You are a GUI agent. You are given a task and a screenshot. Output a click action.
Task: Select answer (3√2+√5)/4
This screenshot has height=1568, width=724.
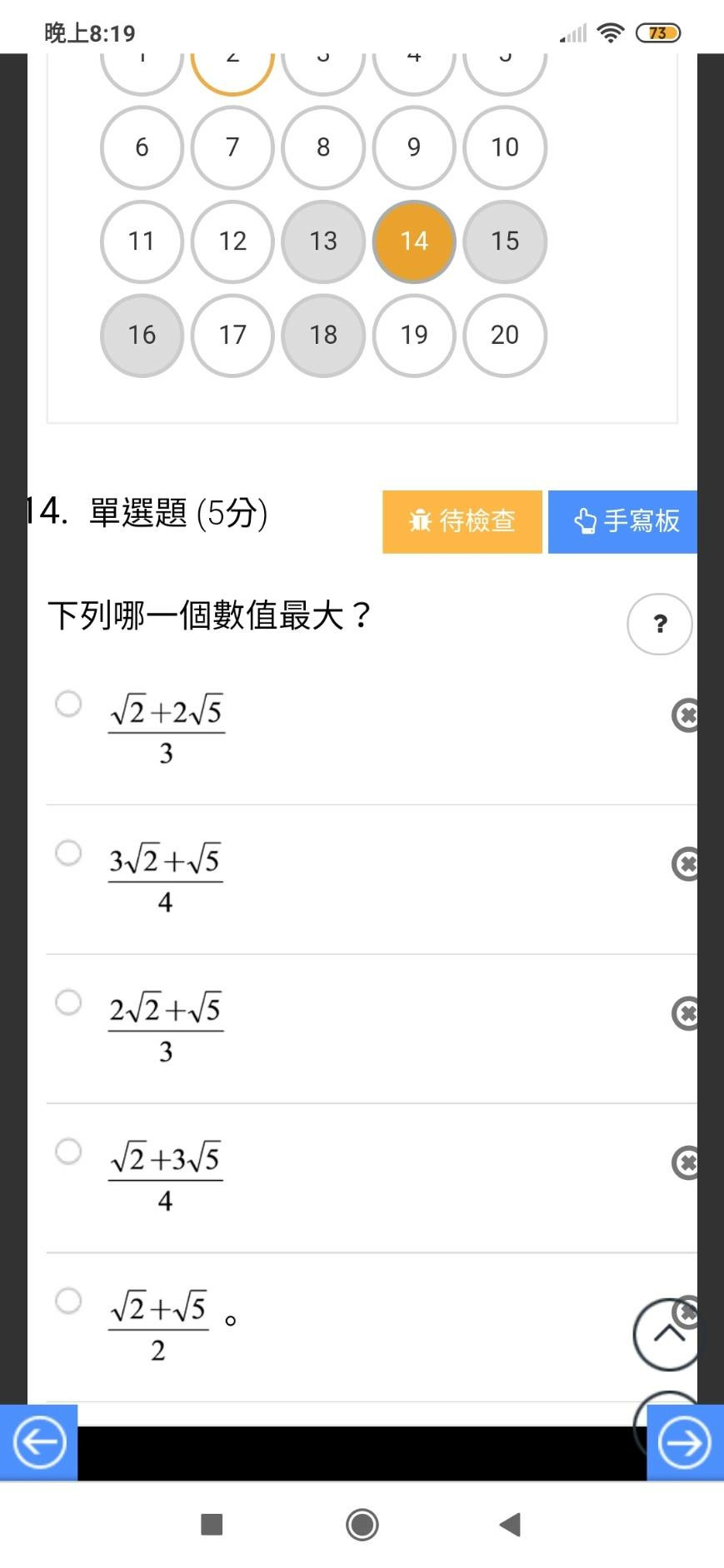(68, 853)
